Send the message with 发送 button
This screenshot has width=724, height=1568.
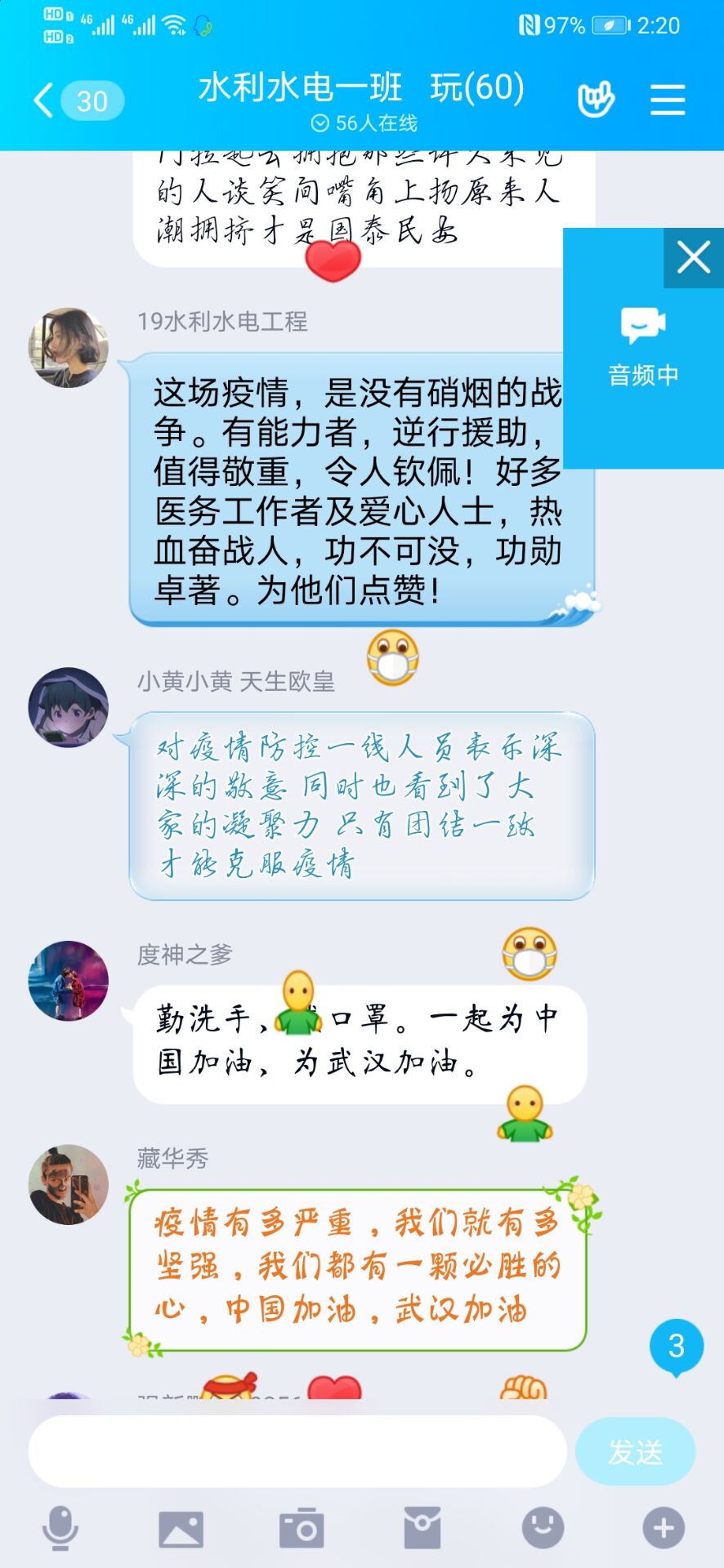pyautogui.click(x=635, y=1451)
